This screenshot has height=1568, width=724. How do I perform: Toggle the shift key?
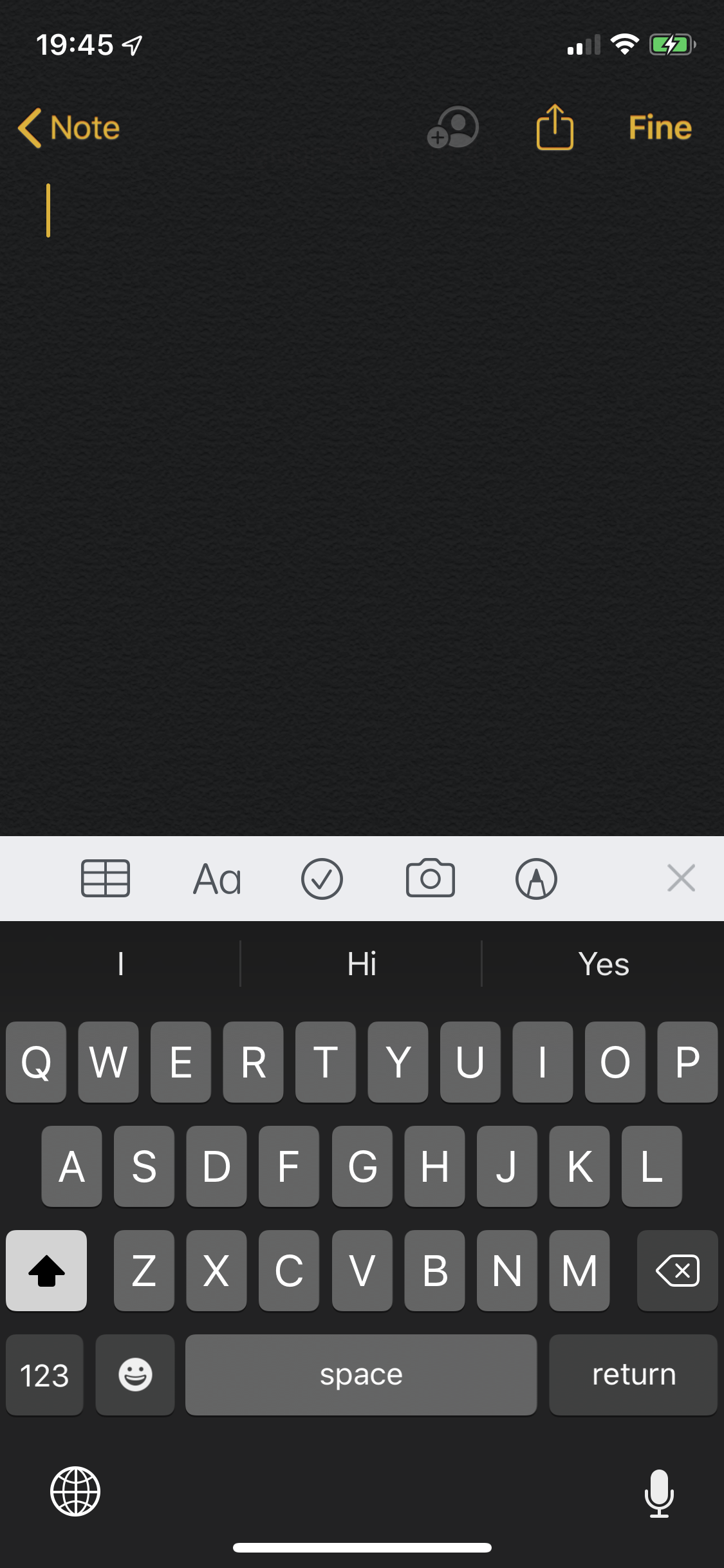pyautogui.click(x=46, y=1271)
